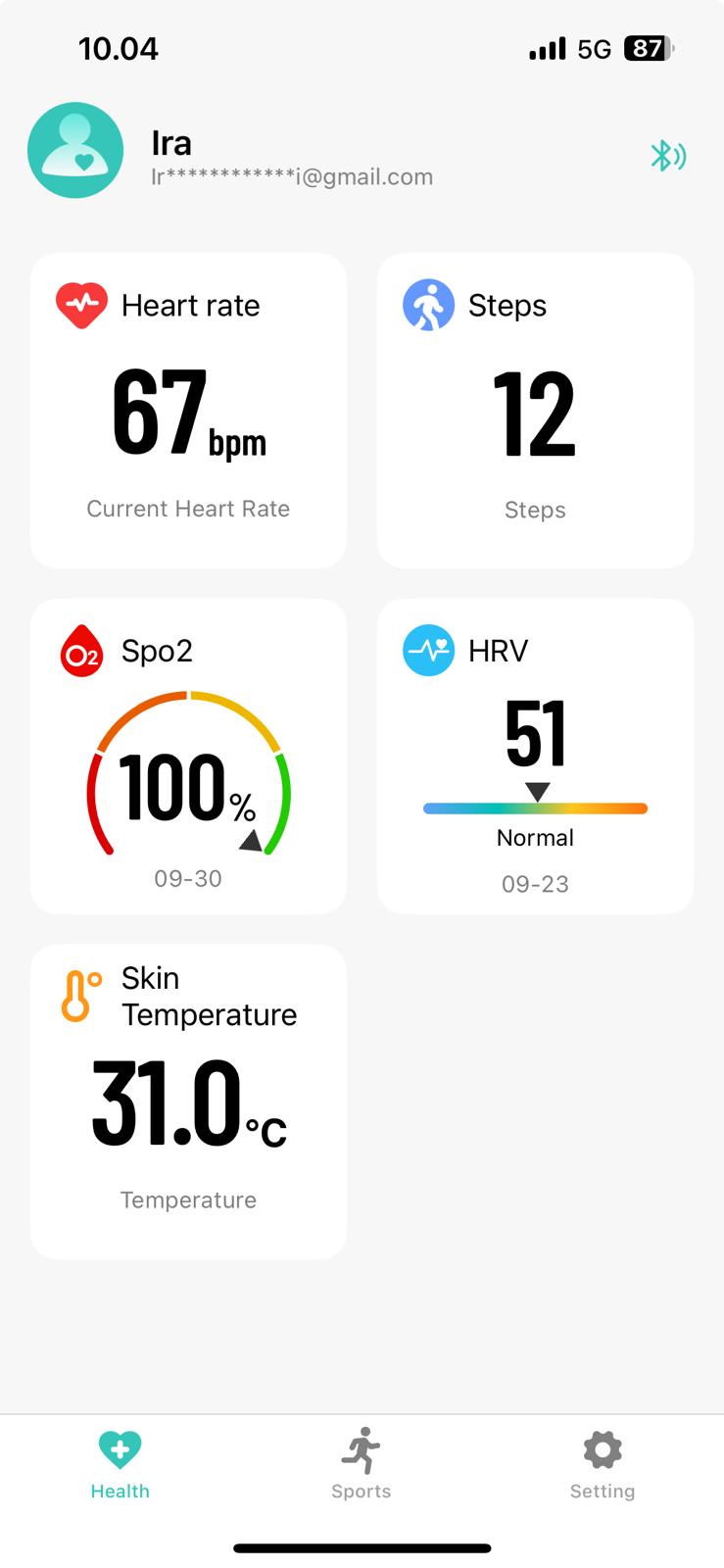View the Steps card details
Image resolution: width=724 pixels, height=1568 pixels.
tap(535, 411)
